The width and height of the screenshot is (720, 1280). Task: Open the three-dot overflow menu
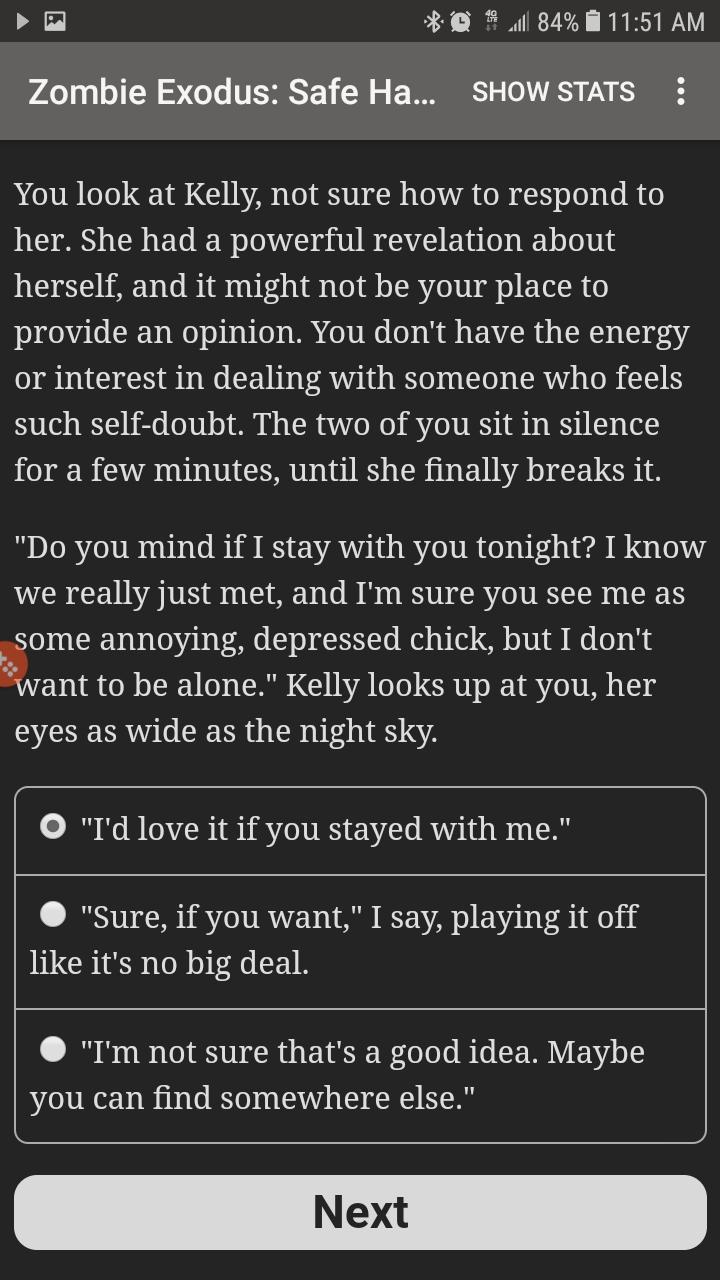coord(681,92)
